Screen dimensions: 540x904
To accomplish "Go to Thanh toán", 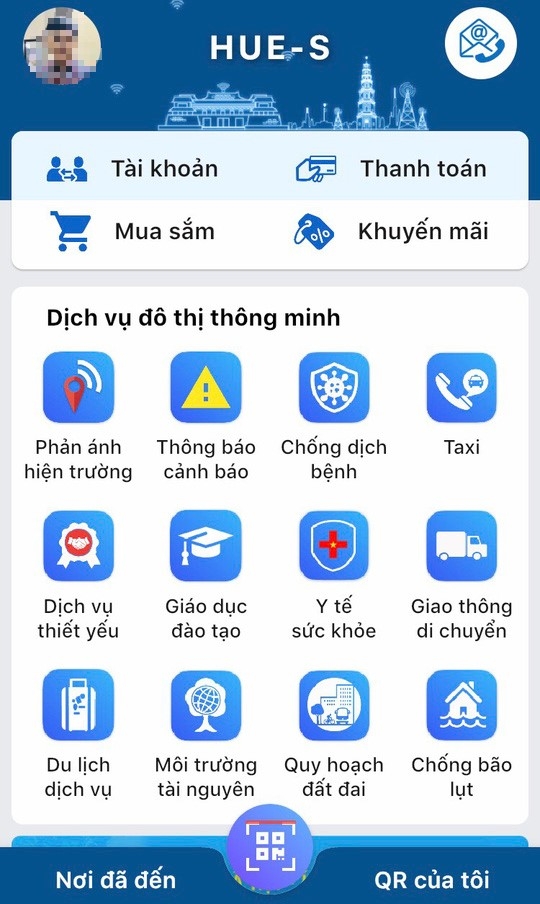I will tap(391, 169).
